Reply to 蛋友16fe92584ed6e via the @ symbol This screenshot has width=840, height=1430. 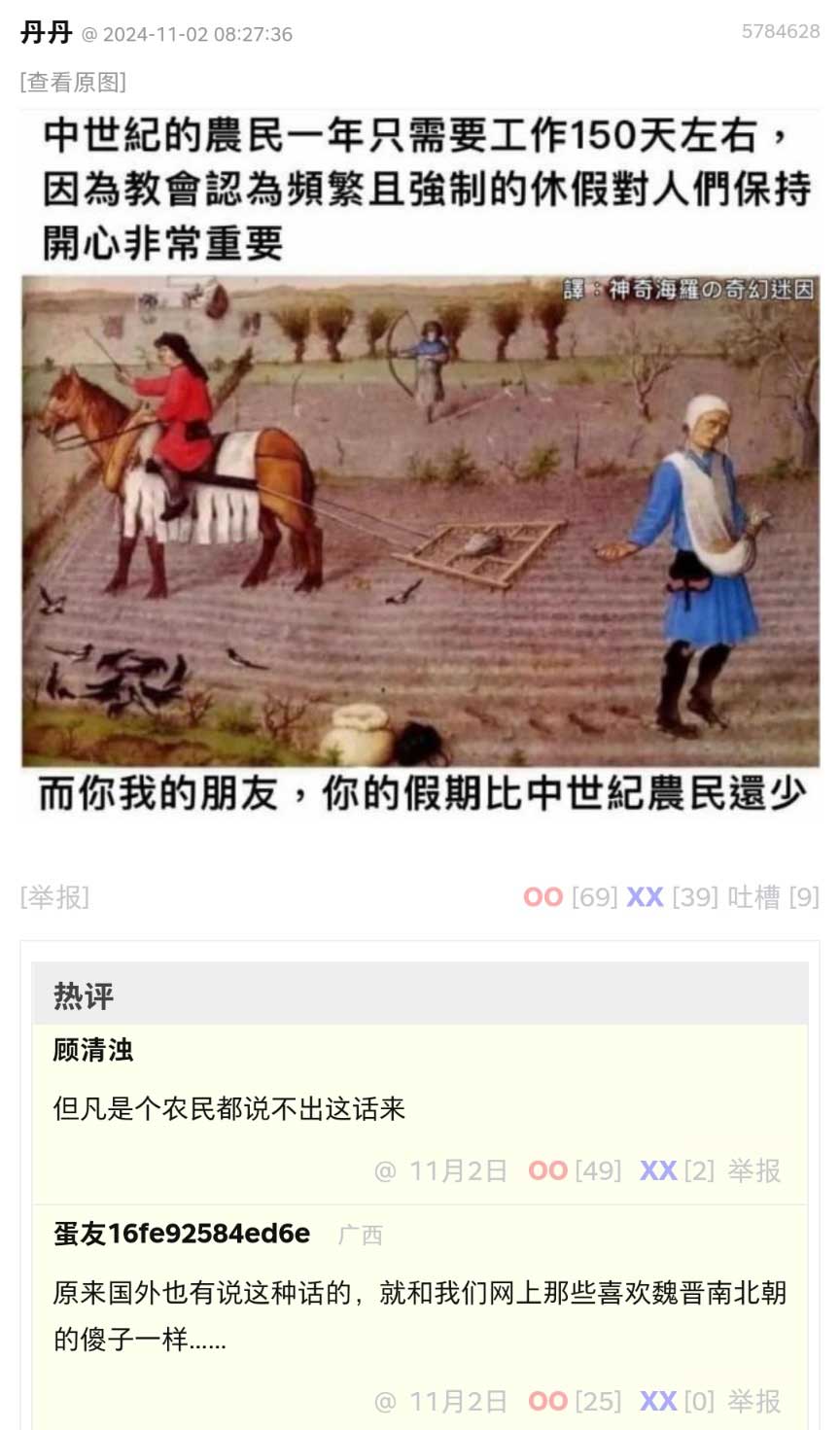tap(385, 1402)
